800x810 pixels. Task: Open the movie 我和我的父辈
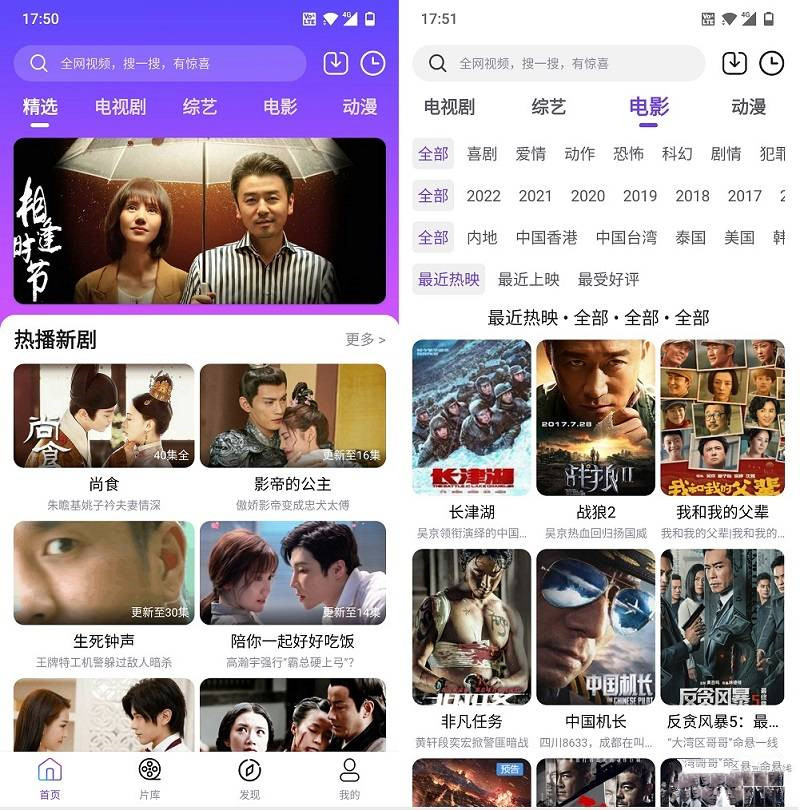[722, 418]
